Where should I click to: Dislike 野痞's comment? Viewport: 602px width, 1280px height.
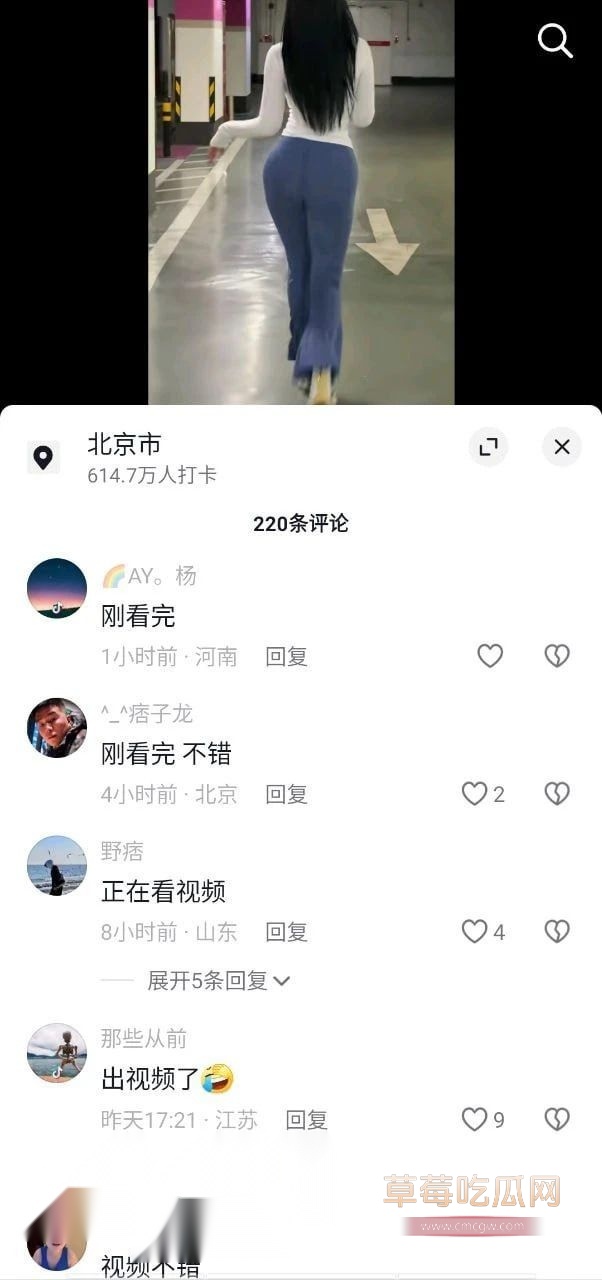click(x=556, y=932)
